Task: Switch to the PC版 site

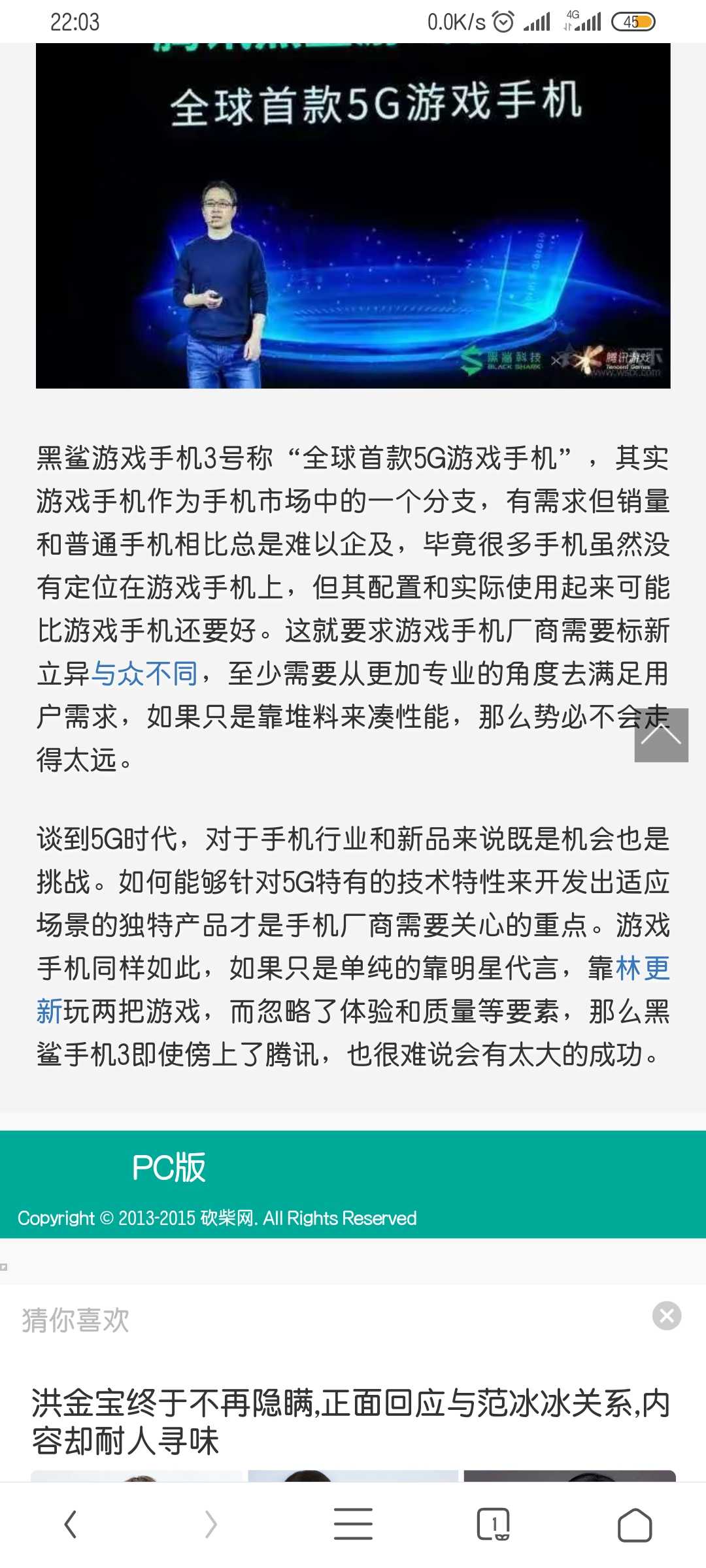Action: (x=169, y=1168)
